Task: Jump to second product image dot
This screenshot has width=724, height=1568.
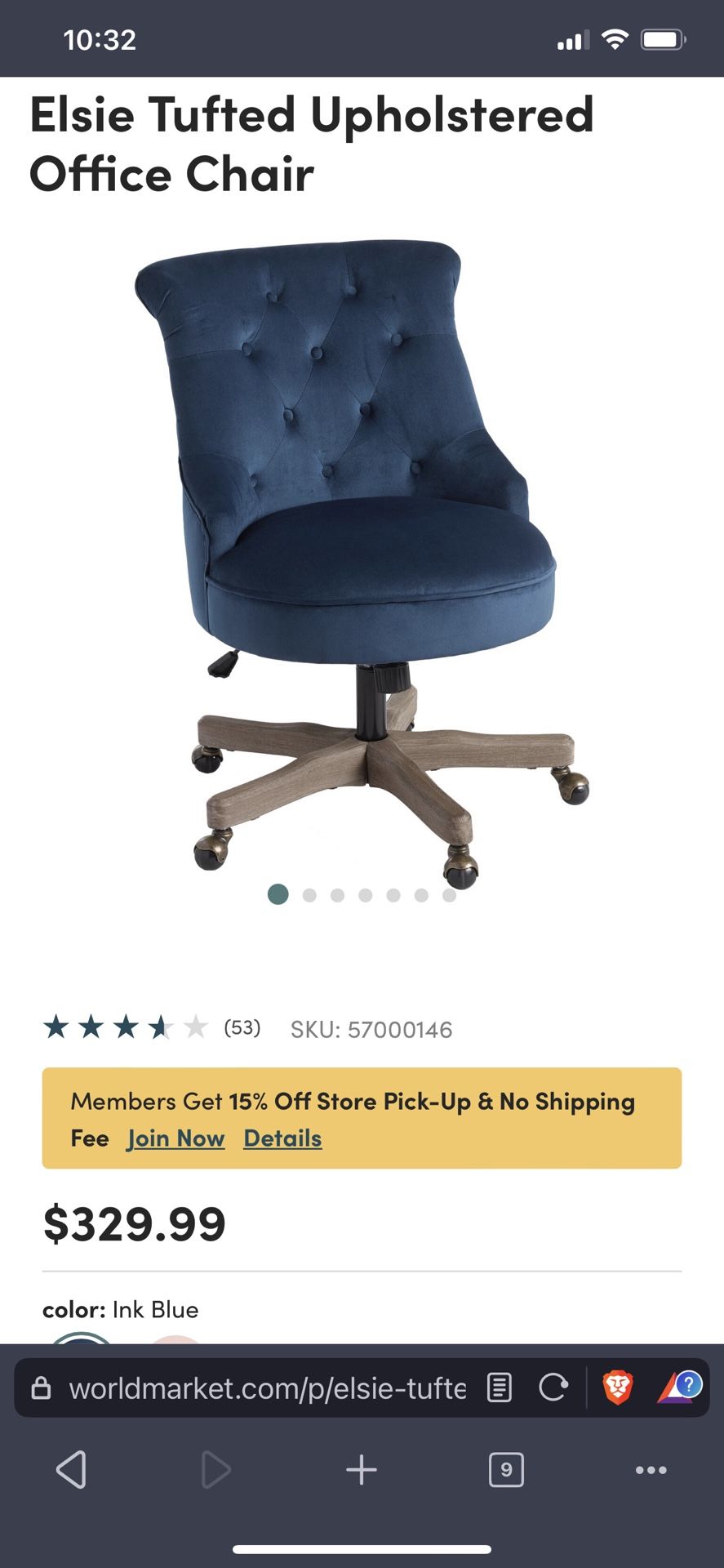Action: tap(309, 895)
